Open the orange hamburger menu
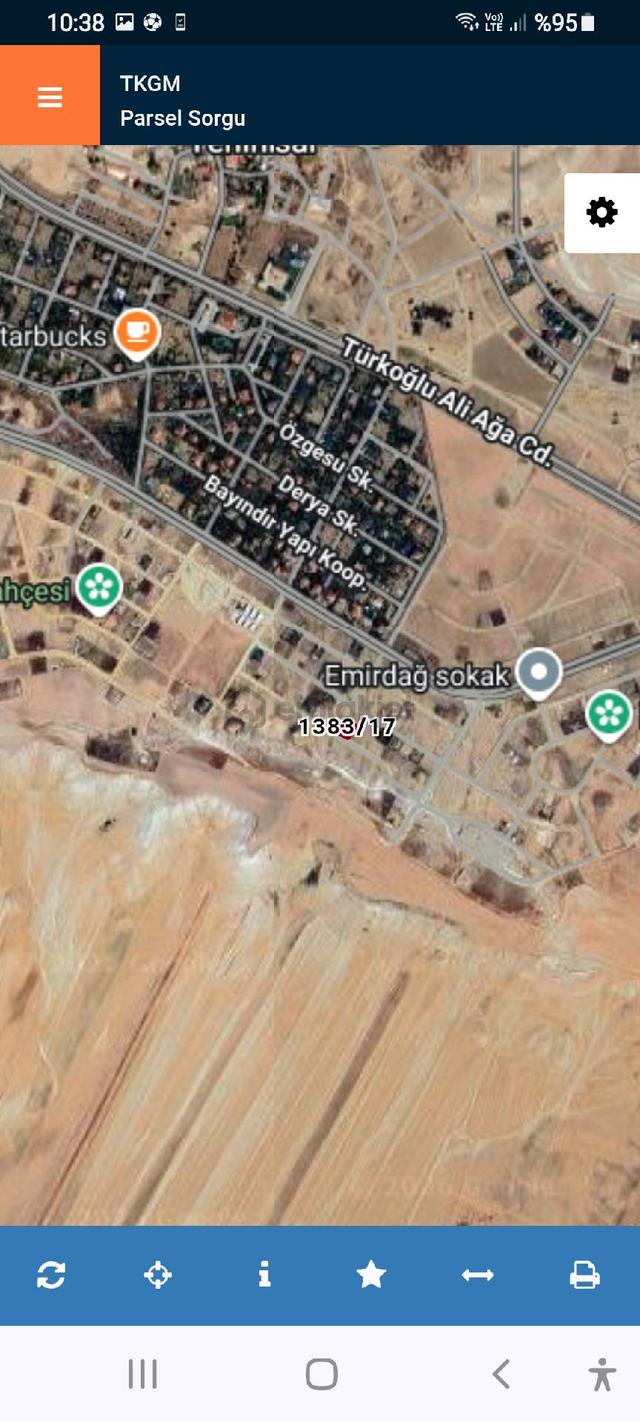 (x=50, y=96)
